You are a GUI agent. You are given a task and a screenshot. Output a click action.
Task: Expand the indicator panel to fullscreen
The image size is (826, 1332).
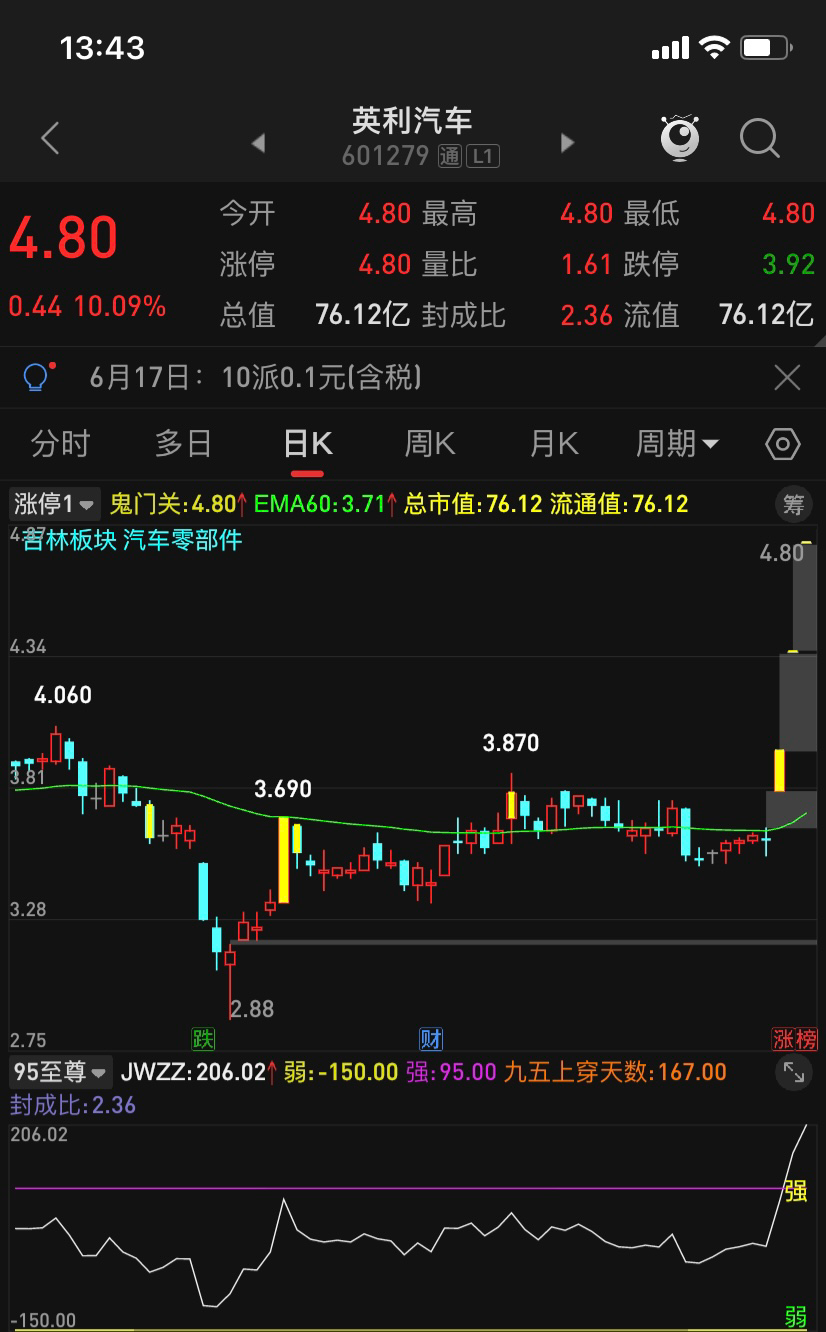[x=794, y=1073]
